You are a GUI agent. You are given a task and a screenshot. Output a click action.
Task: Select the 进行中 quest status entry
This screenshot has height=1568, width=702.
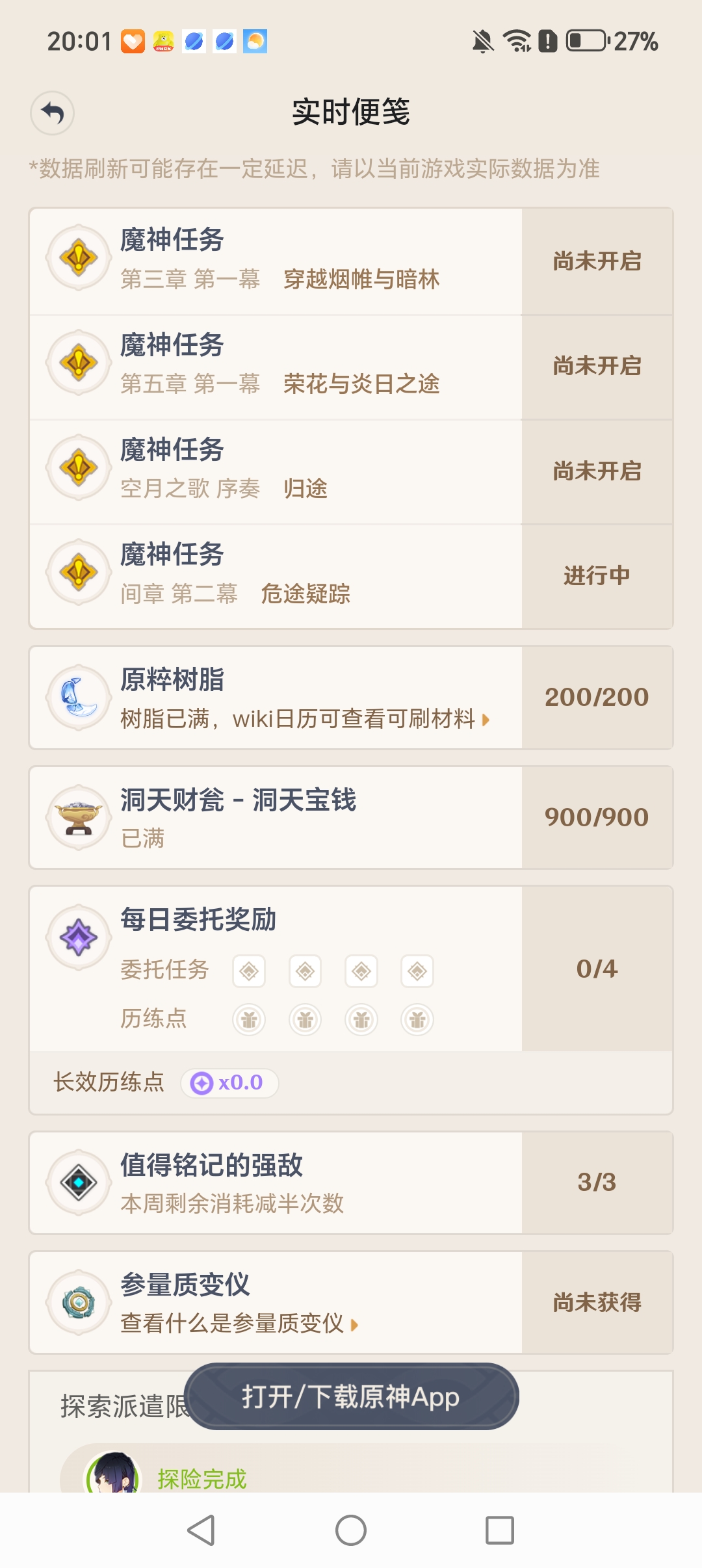point(597,575)
